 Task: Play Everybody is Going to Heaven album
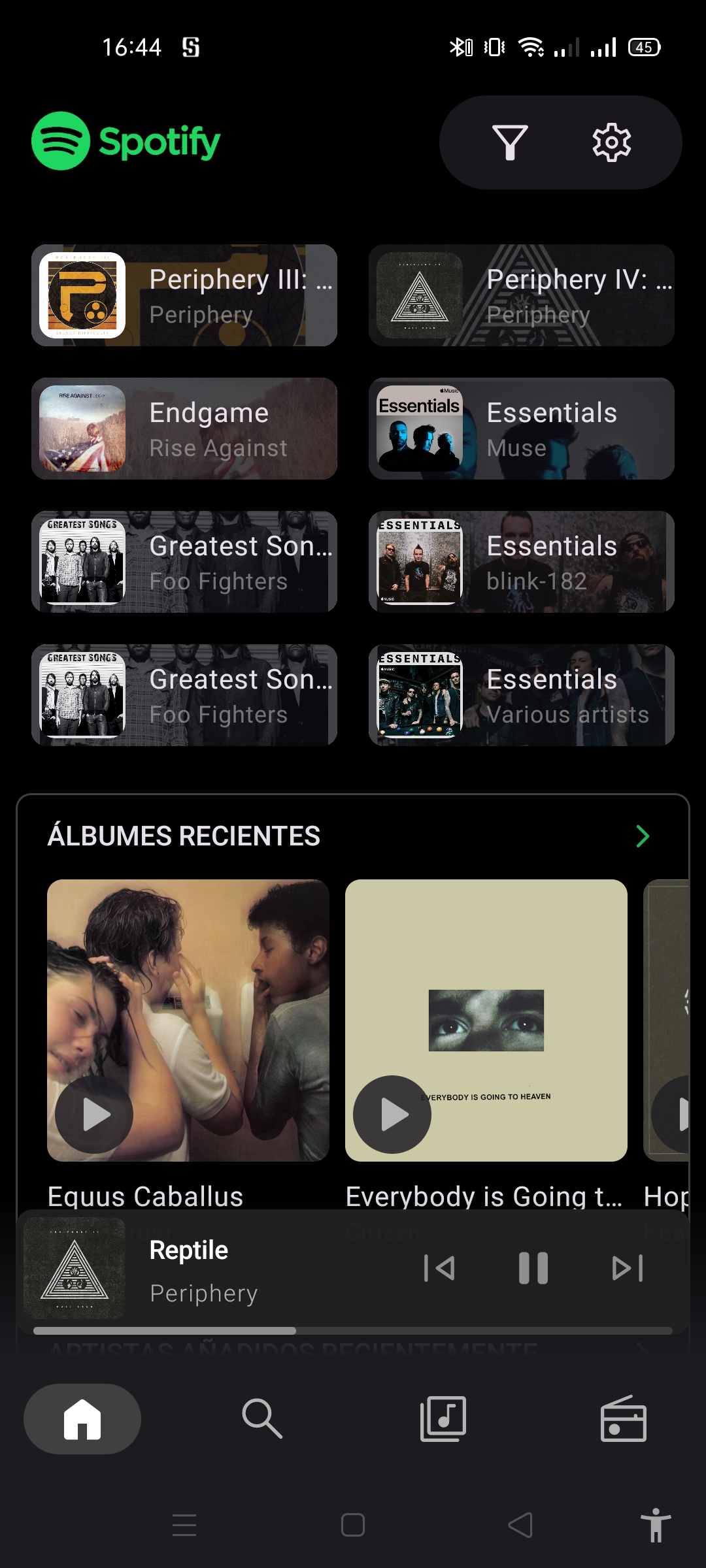coord(392,1115)
